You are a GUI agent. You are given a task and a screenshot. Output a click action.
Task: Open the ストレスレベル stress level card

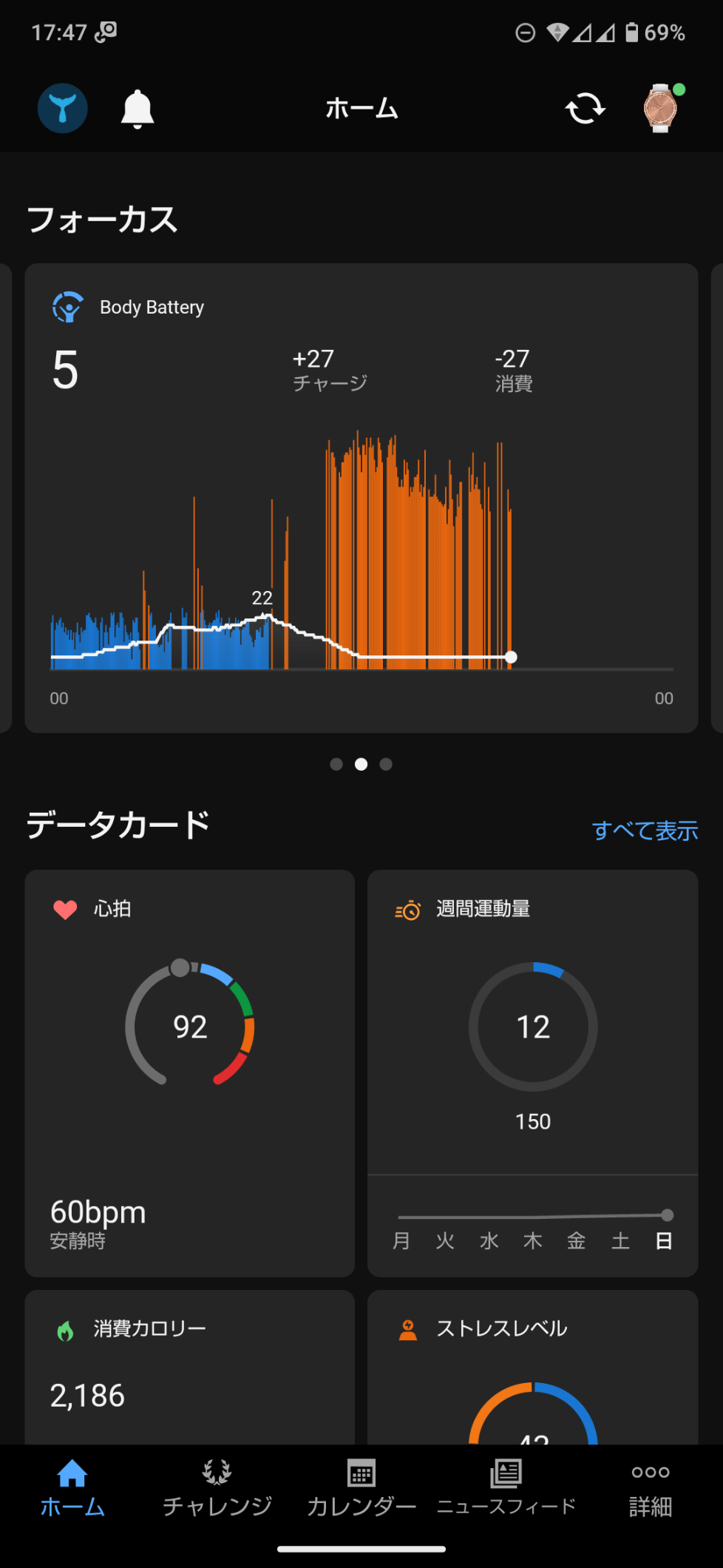pos(532,1368)
